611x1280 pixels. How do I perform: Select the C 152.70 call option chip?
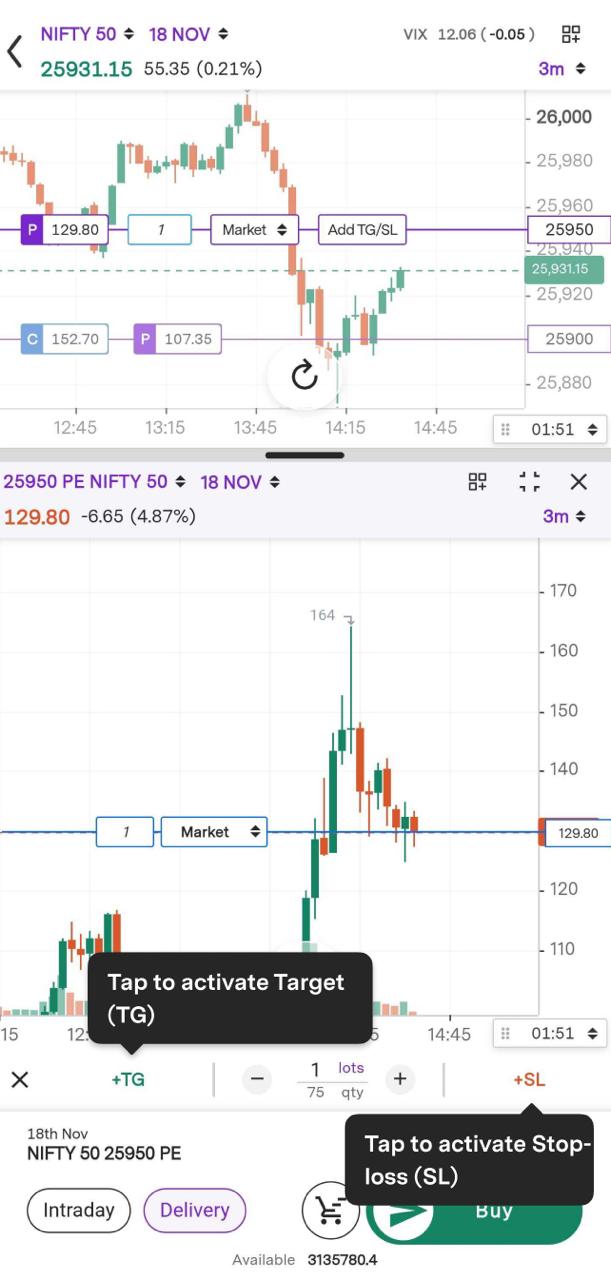tap(64, 339)
